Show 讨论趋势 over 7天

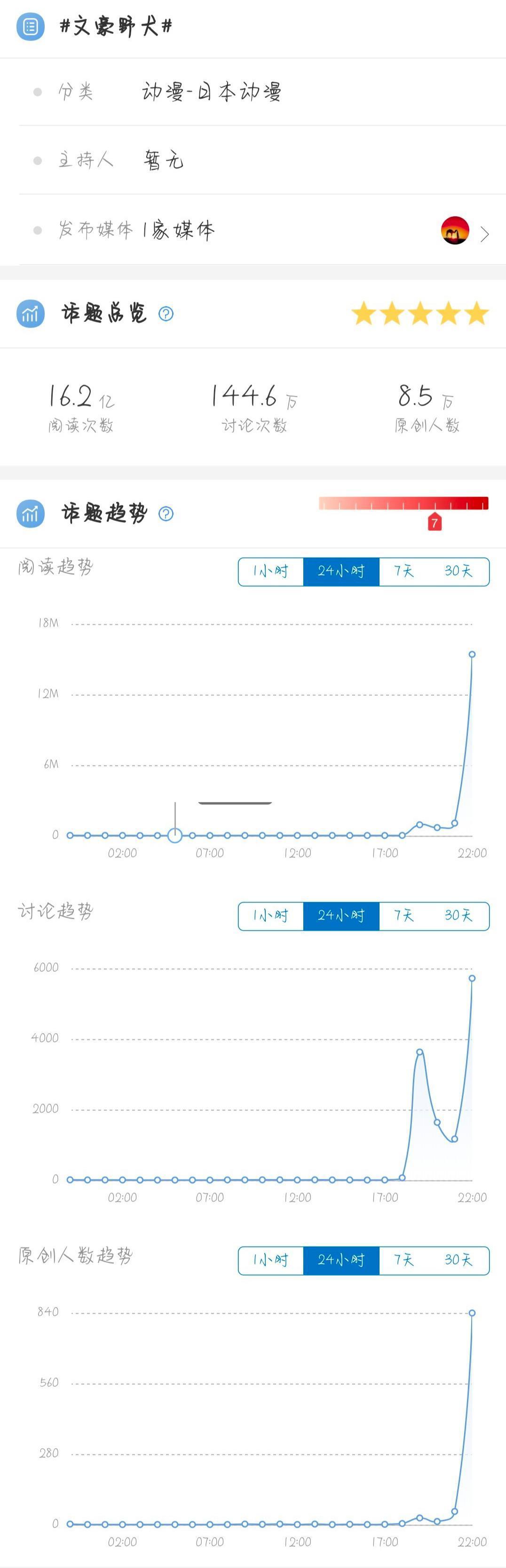[x=403, y=916]
